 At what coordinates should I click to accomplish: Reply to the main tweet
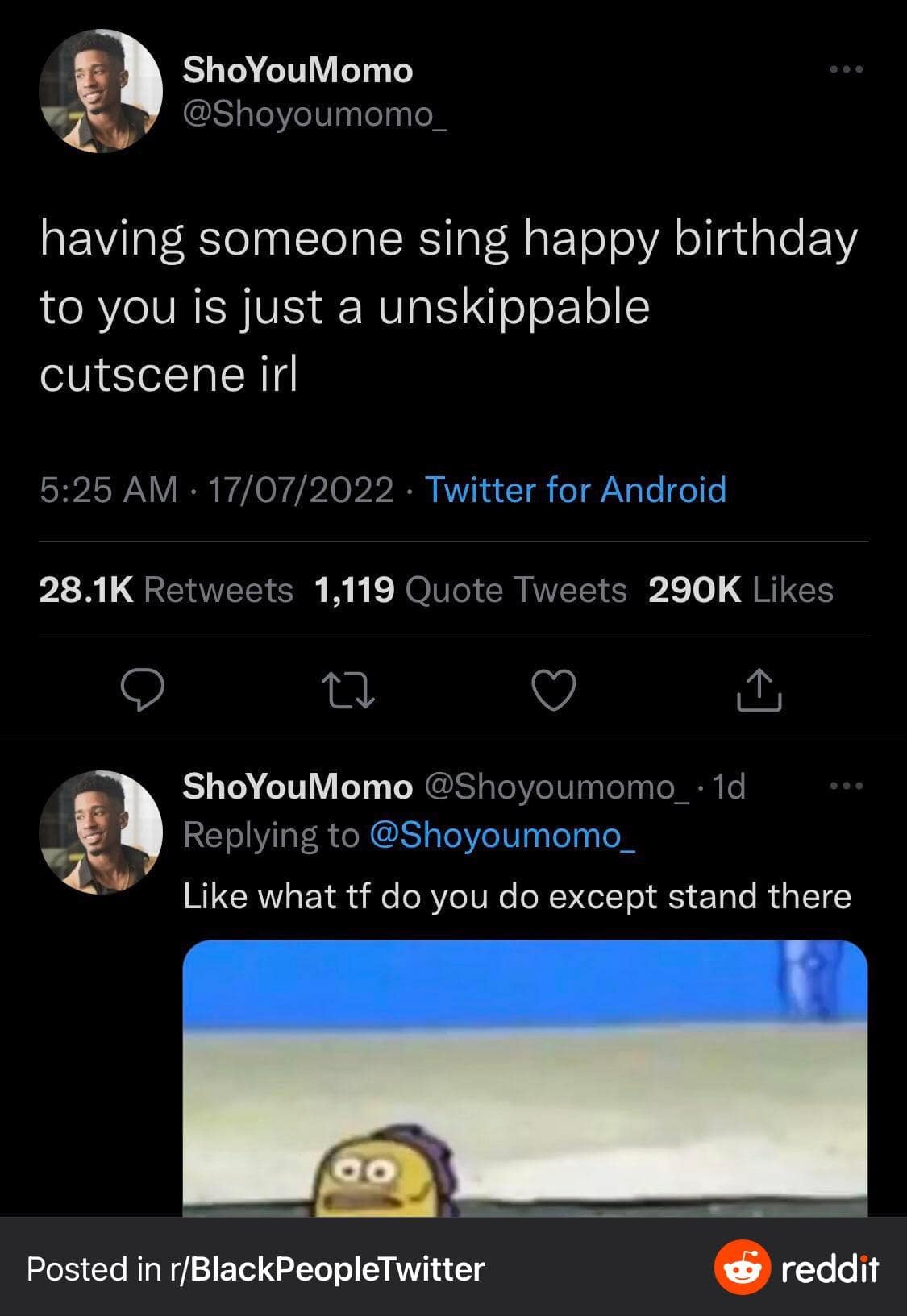coord(143,691)
